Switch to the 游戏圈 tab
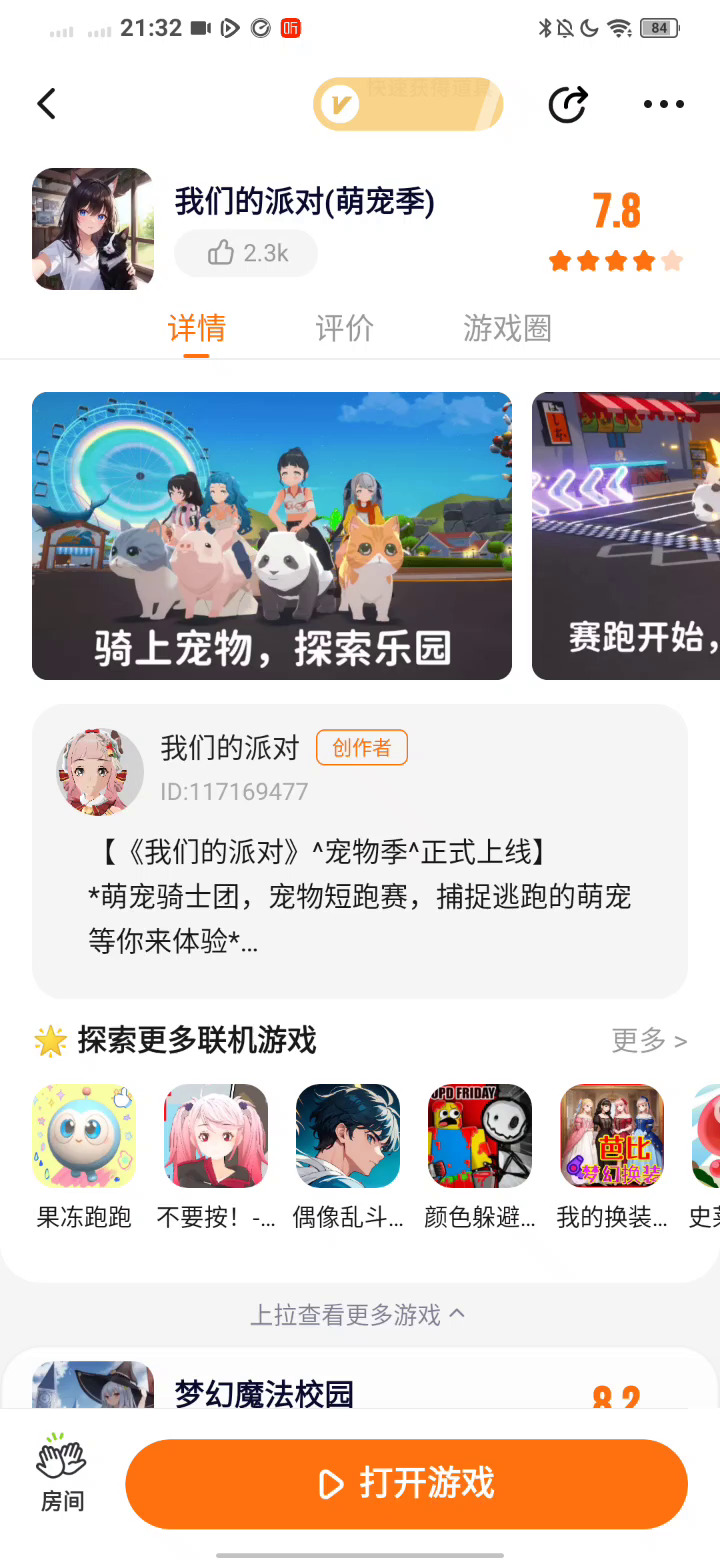Image resolution: width=720 pixels, height=1560 pixels. coord(507,328)
